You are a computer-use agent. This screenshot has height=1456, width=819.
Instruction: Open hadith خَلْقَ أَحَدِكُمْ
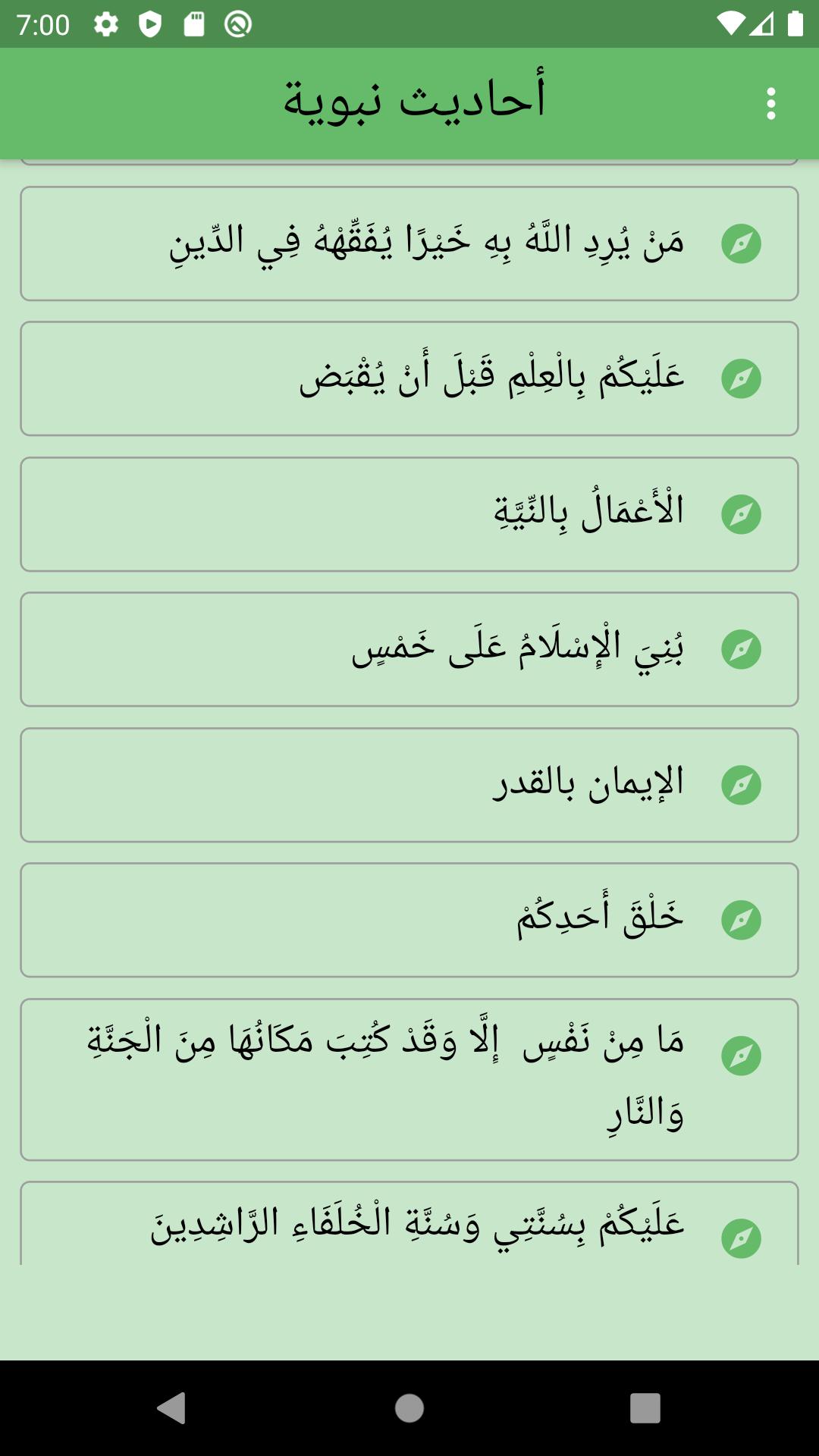[409, 919]
